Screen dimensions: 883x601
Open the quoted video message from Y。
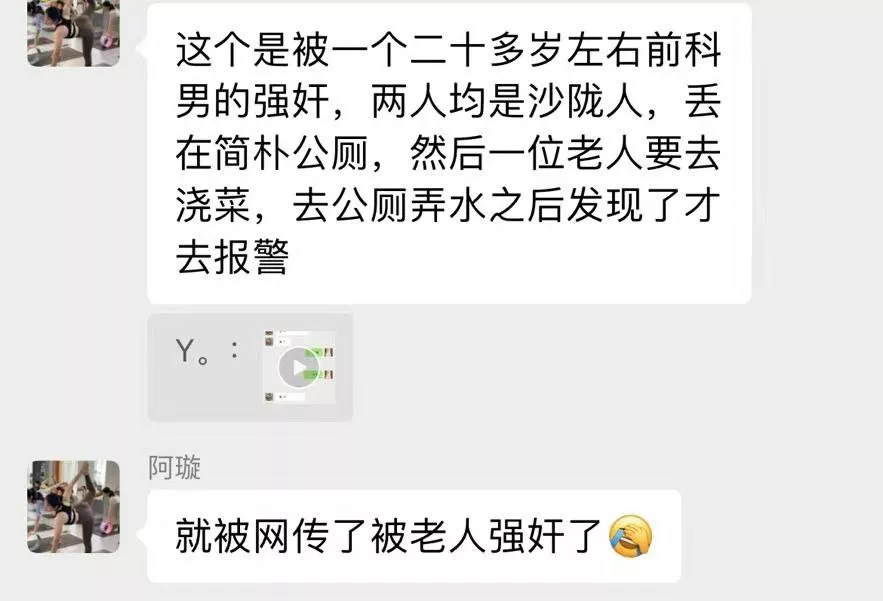click(x=298, y=367)
